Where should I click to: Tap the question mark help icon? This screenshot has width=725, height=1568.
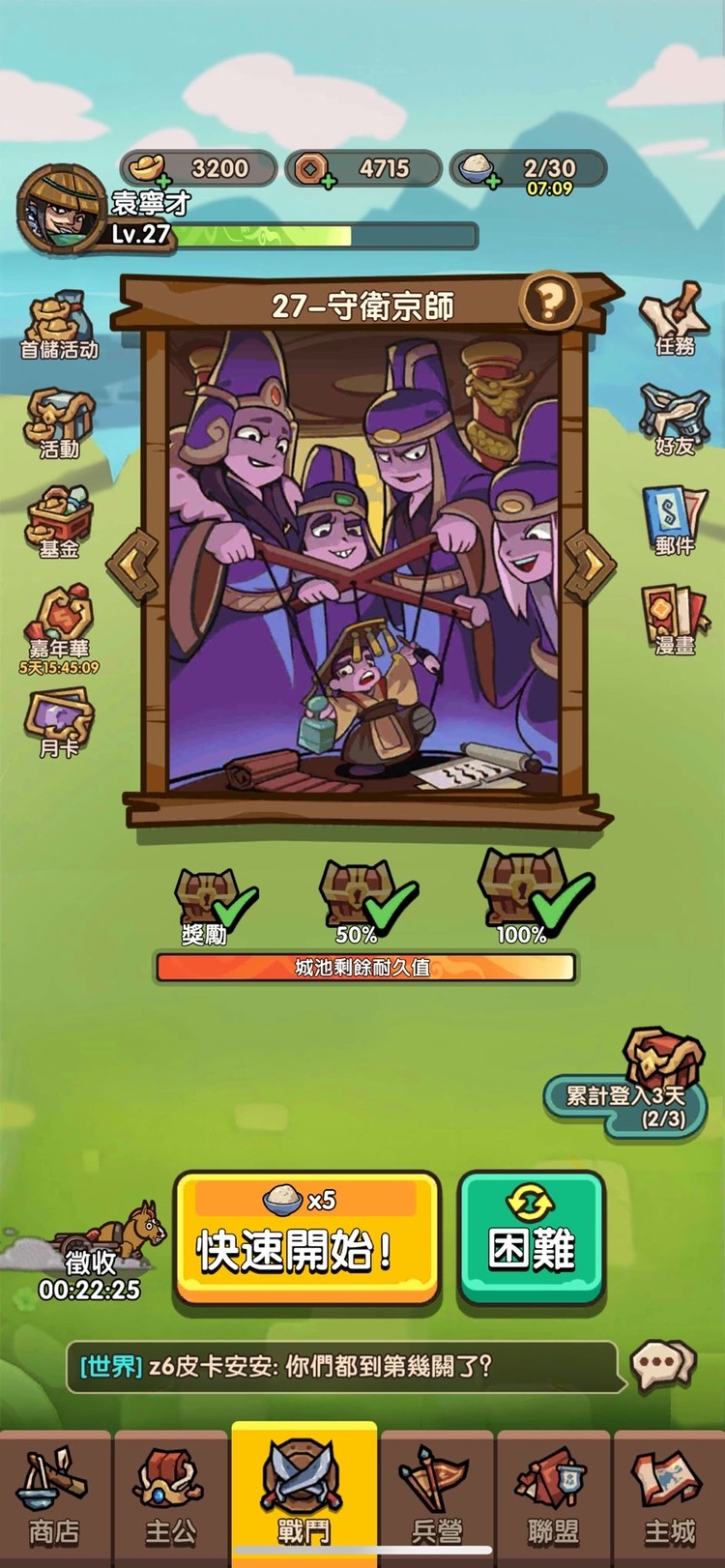[549, 302]
